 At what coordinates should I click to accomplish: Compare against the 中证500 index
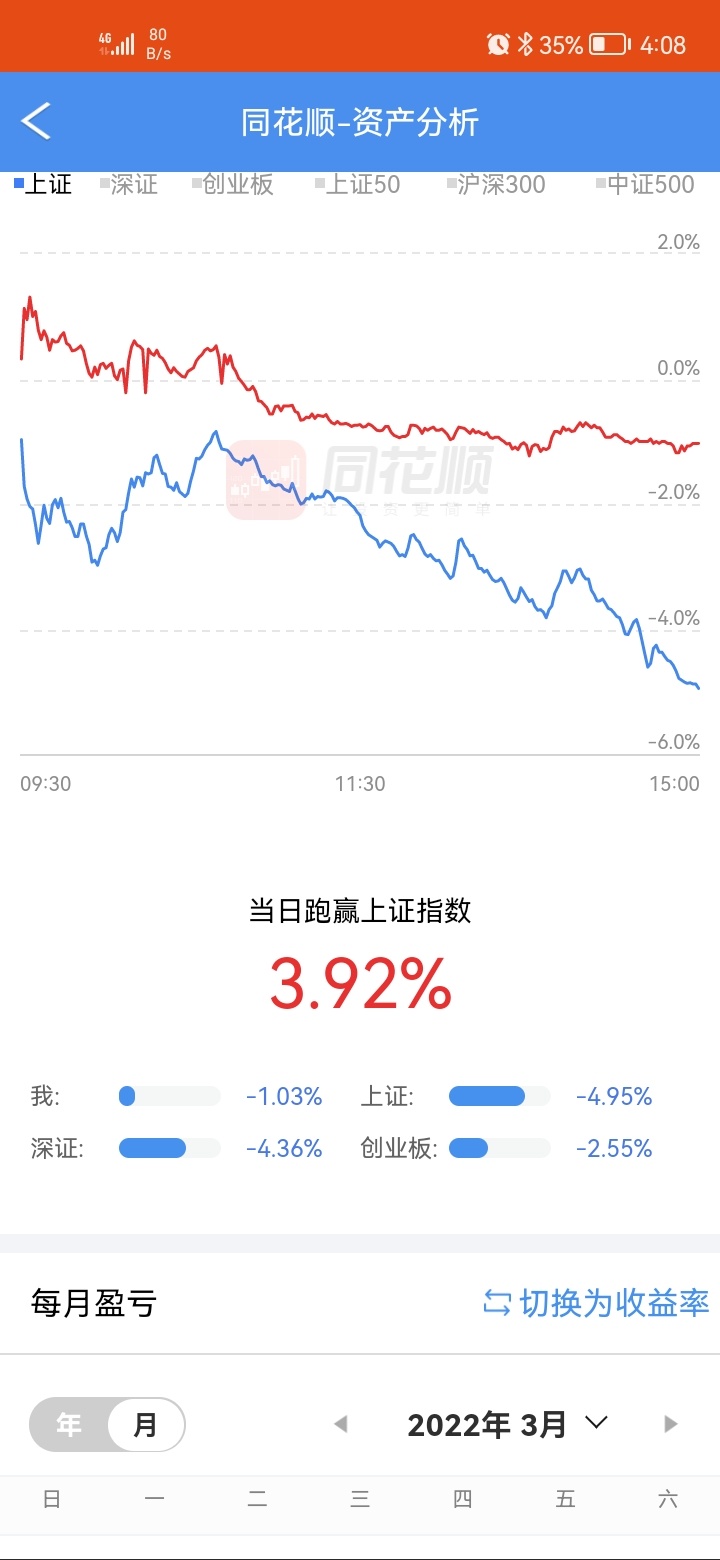pyautogui.click(x=645, y=184)
